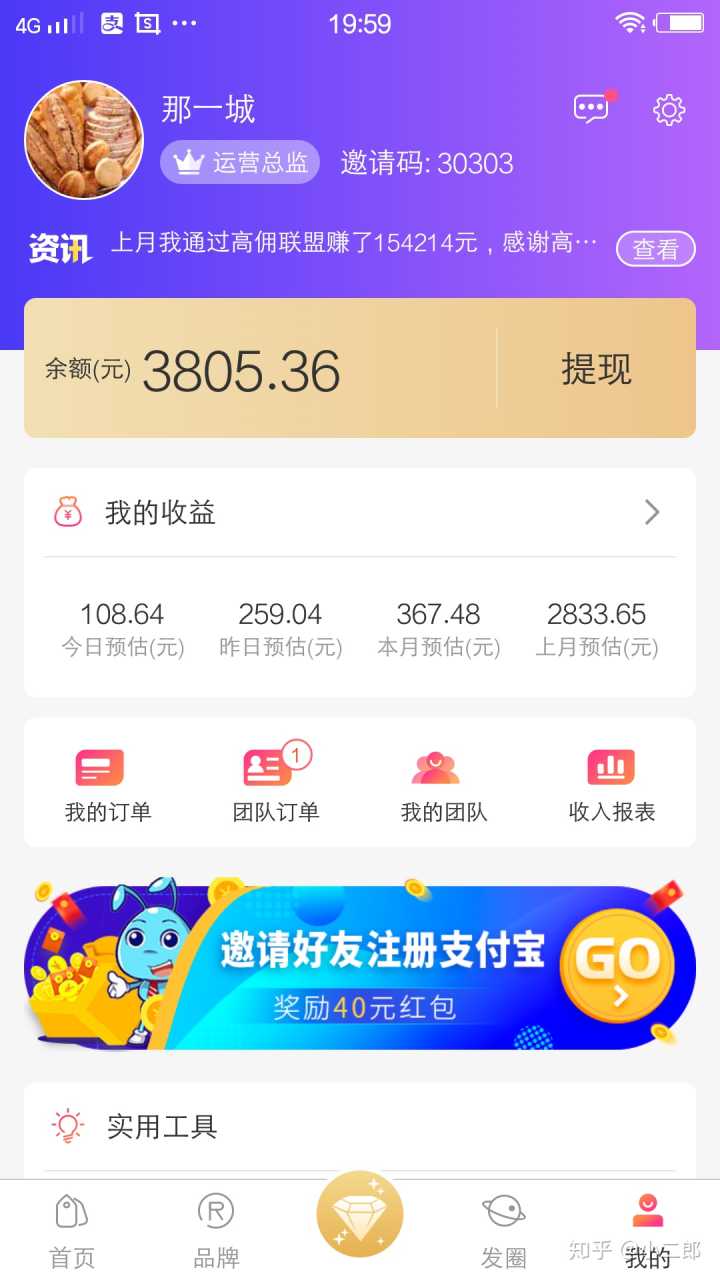
Task: Switch to the 品牌 tab
Action: (216, 1230)
